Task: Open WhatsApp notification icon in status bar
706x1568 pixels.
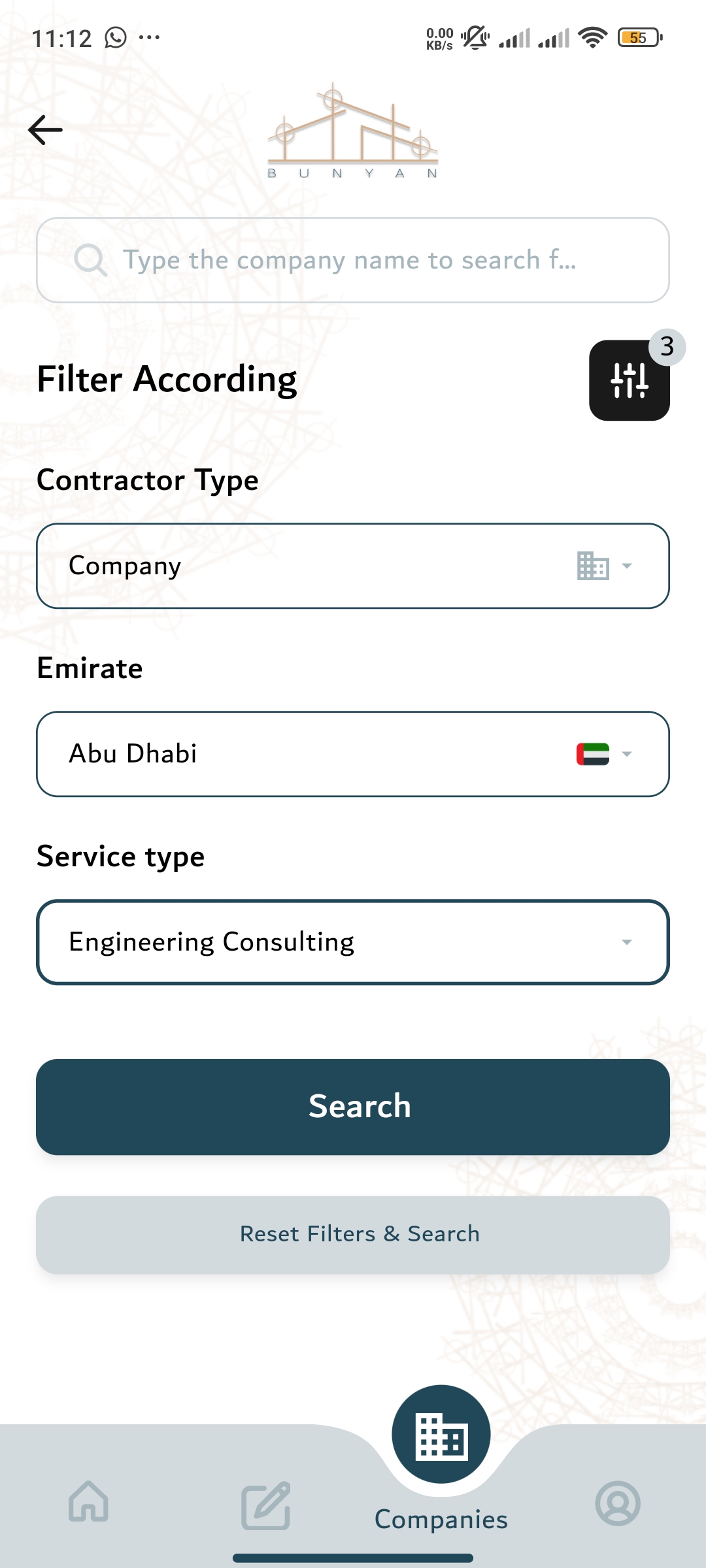Action: click(x=114, y=37)
